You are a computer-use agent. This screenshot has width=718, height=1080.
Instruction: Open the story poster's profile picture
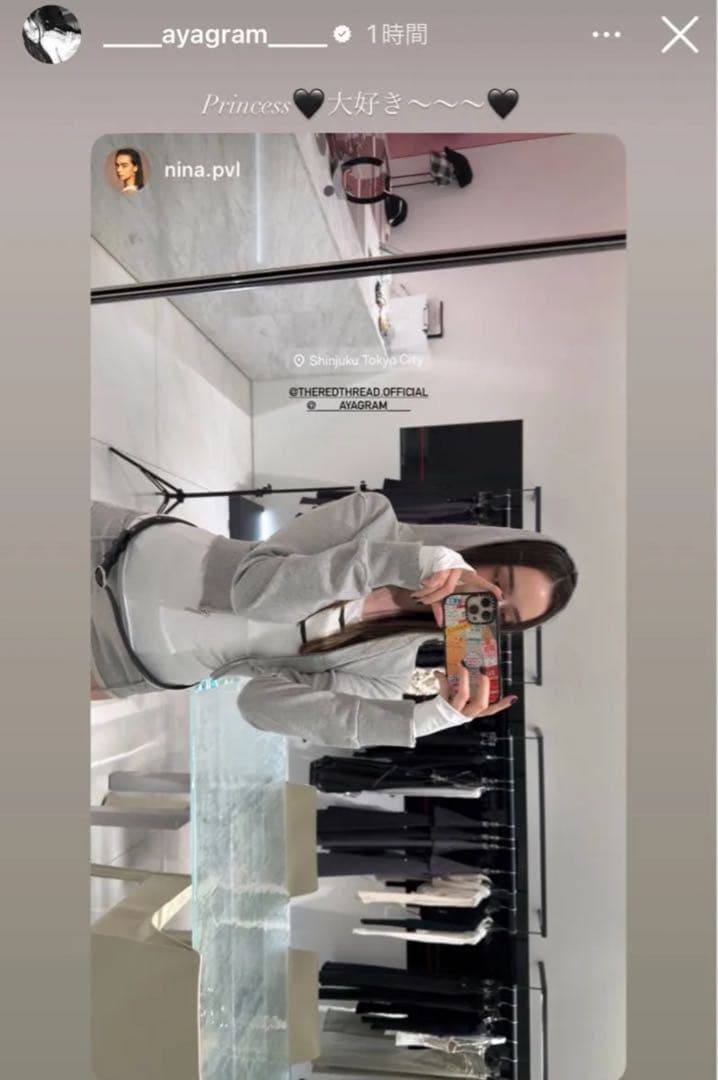pyautogui.click(x=52, y=35)
